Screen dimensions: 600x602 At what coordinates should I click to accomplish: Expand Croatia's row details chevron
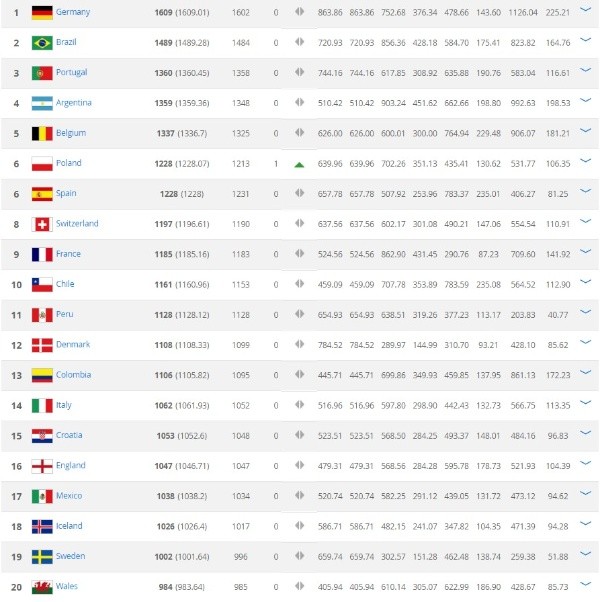coord(586,434)
